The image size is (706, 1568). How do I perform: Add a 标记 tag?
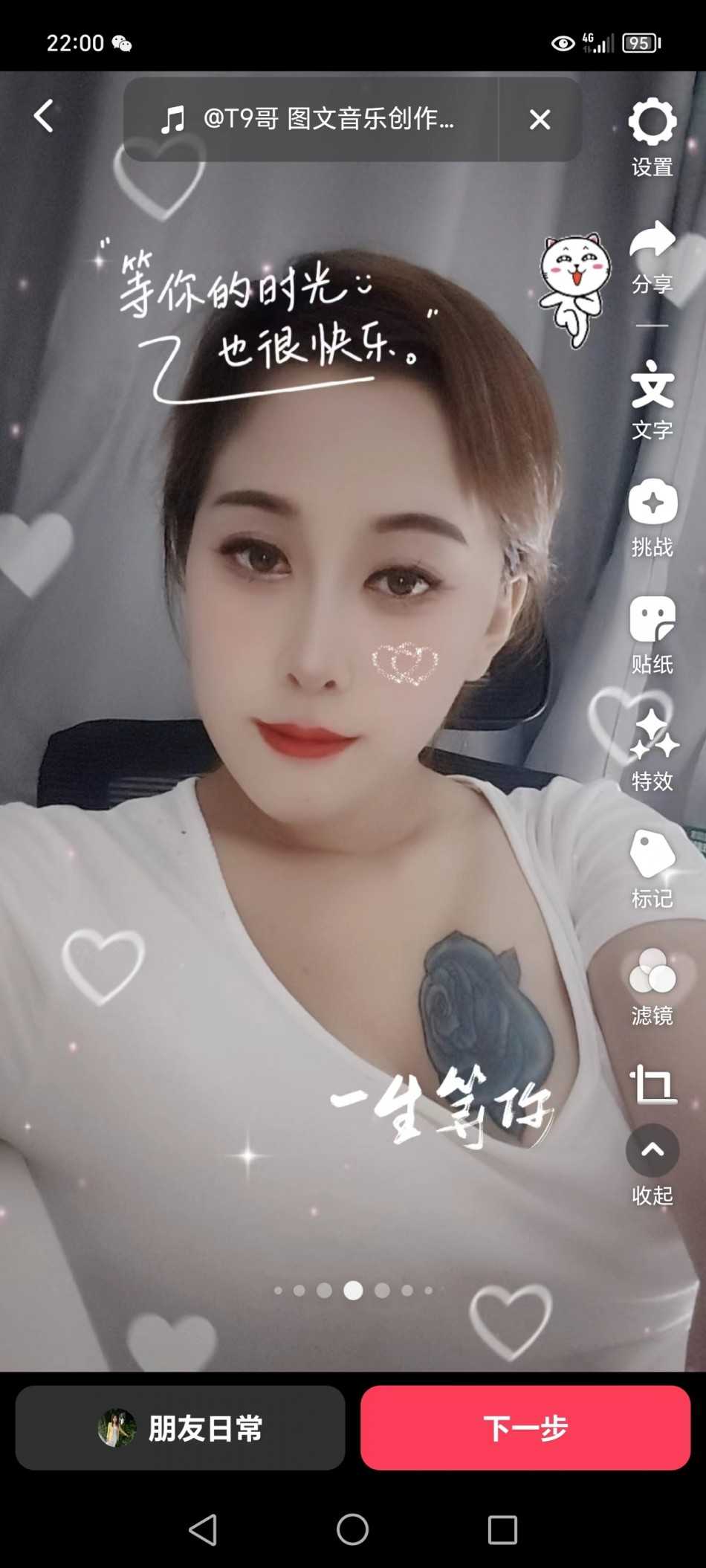coord(652,868)
